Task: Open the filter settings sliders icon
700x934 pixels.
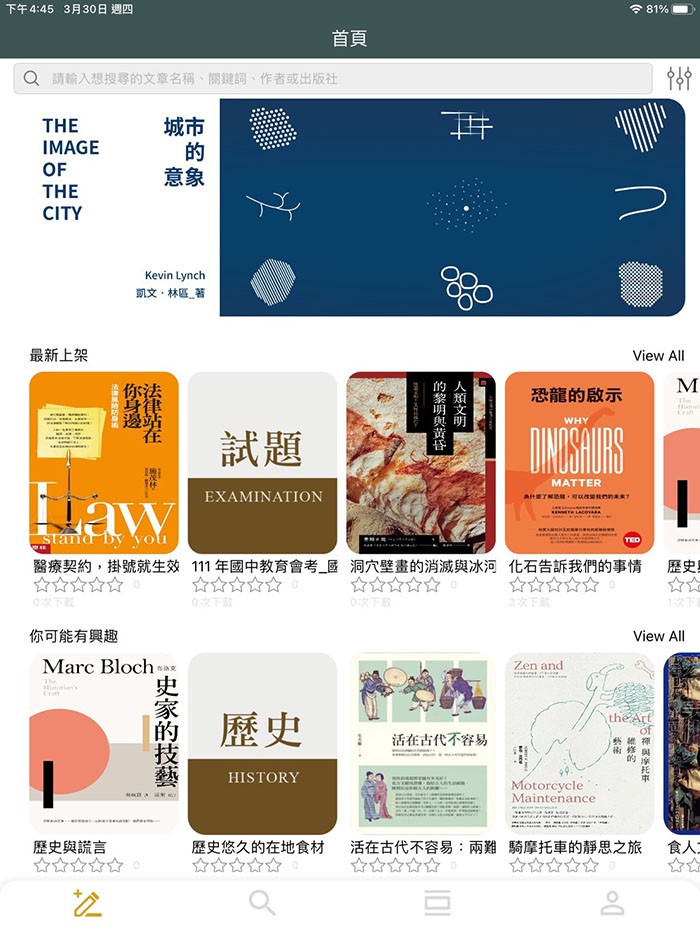Action: (679, 78)
